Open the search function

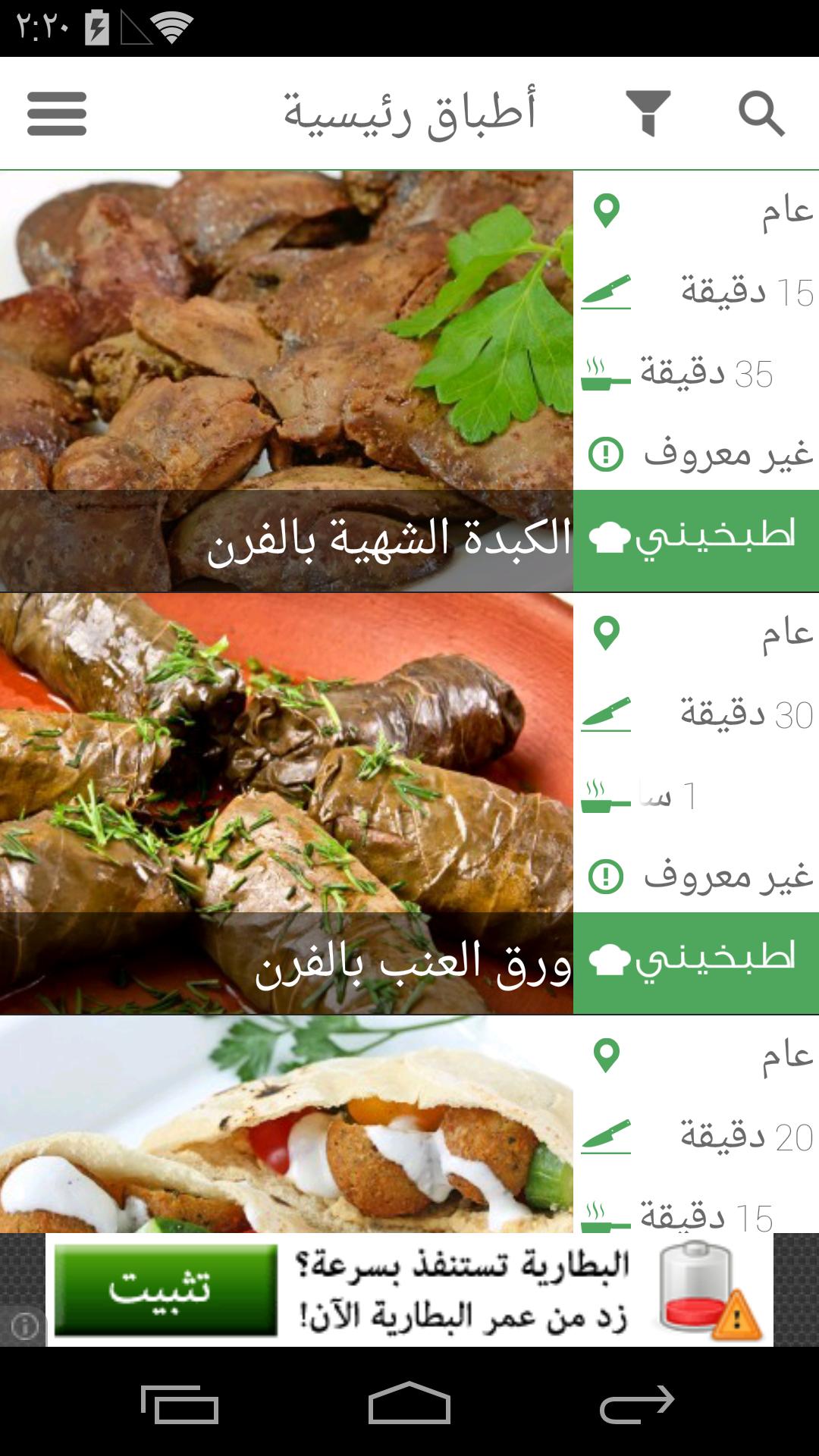(x=764, y=114)
